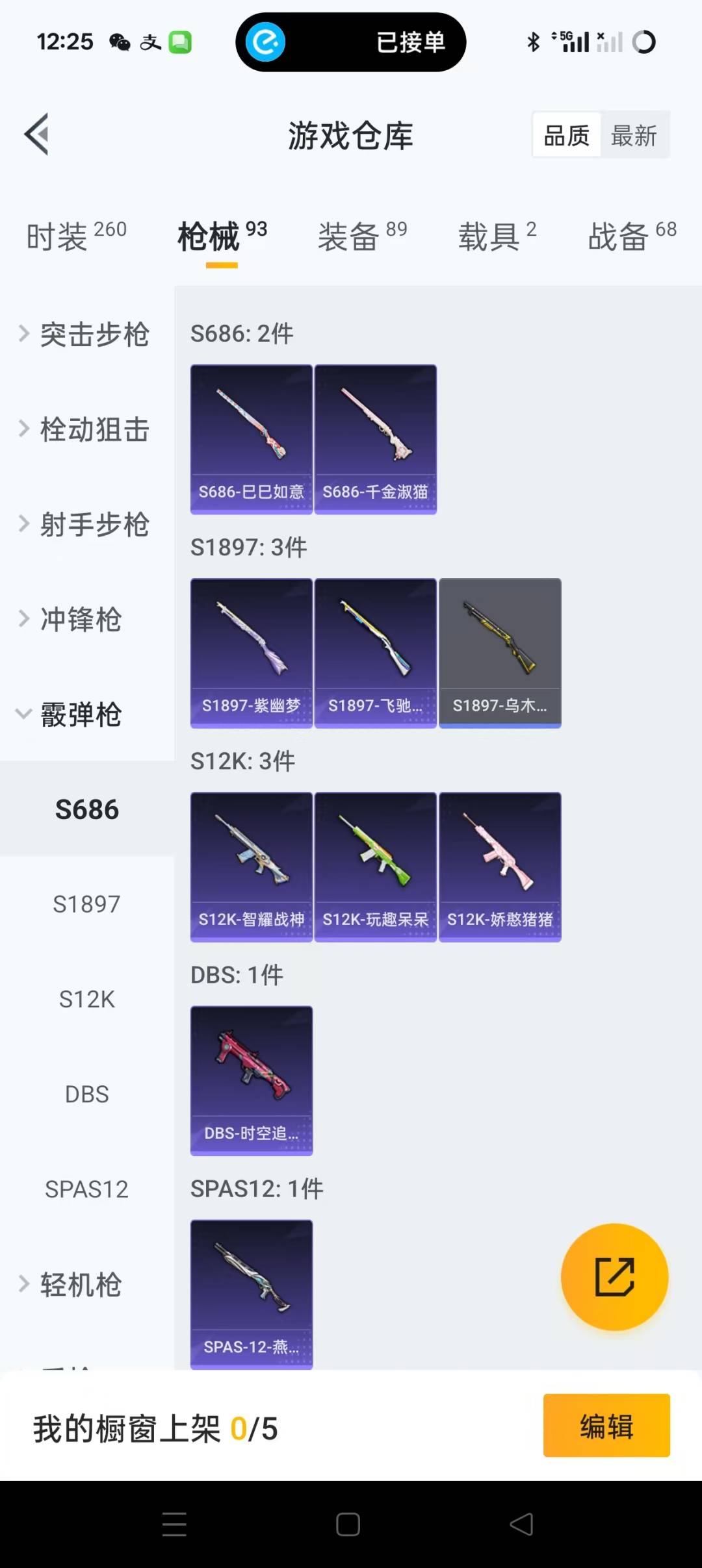Image resolution: width=702 pixels, height=1568 pixels.
Task: Open the 载具 tab
Action: (497, 236)
